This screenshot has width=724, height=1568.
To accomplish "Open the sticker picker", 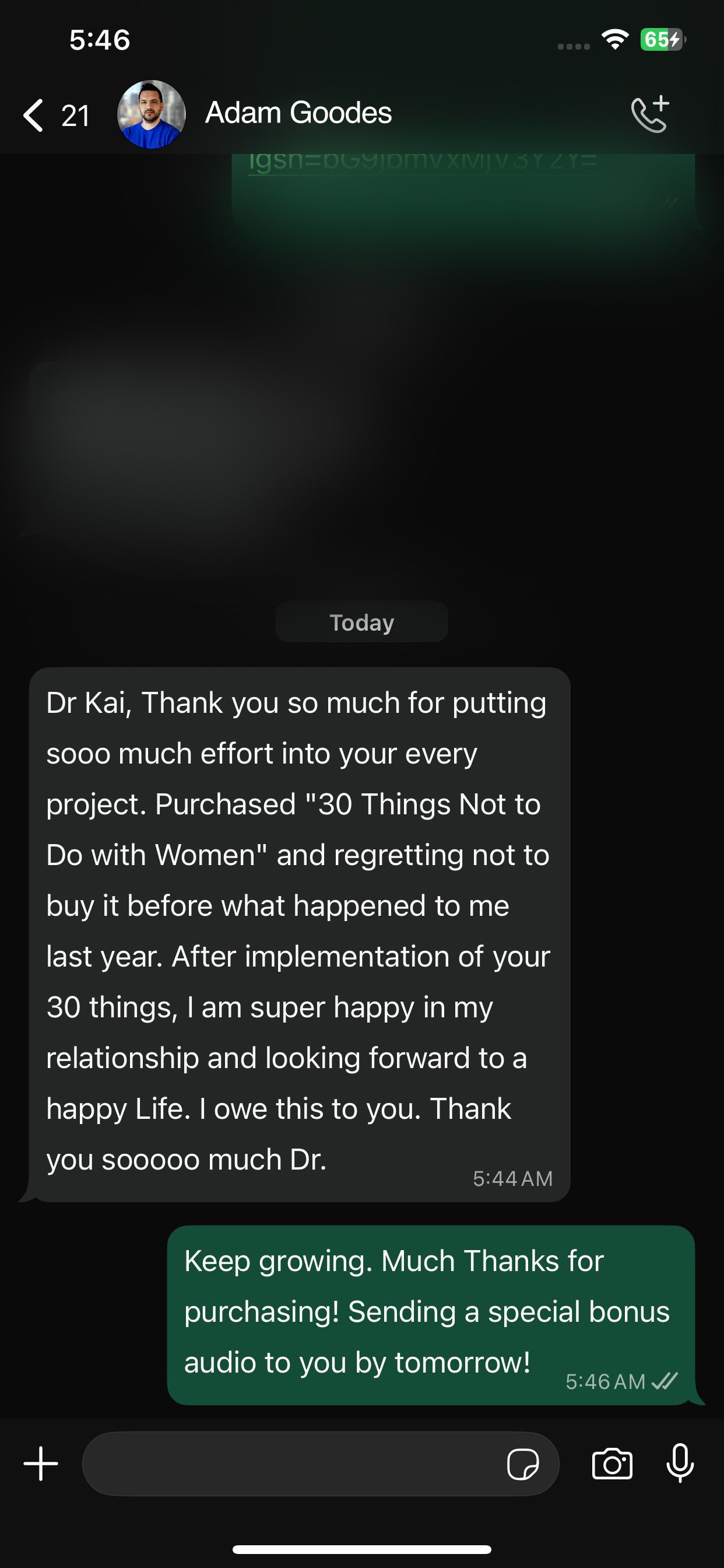I will [x=523, y=1464].
